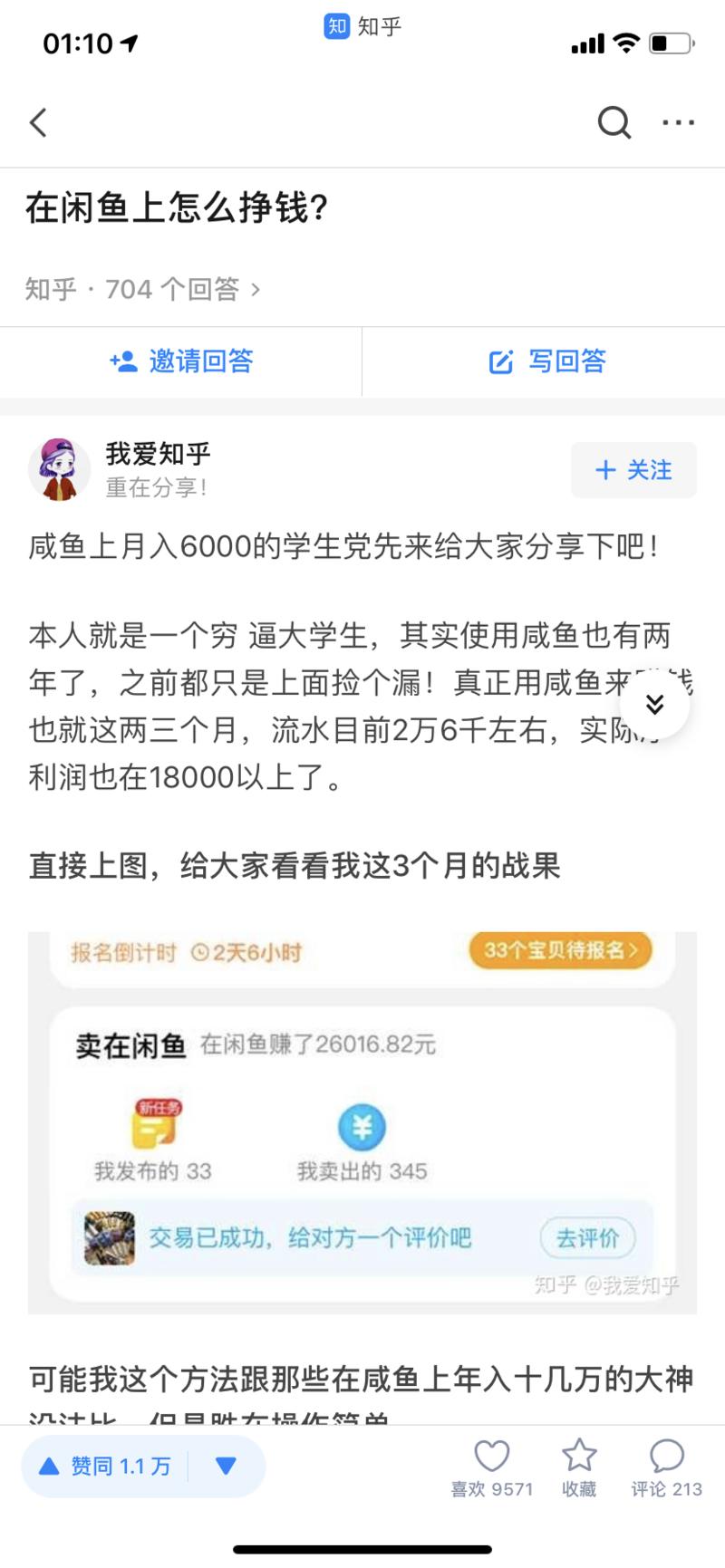Tap the 知乎 app badge in the status bar

pyautogui.click(x=335, y=27)
